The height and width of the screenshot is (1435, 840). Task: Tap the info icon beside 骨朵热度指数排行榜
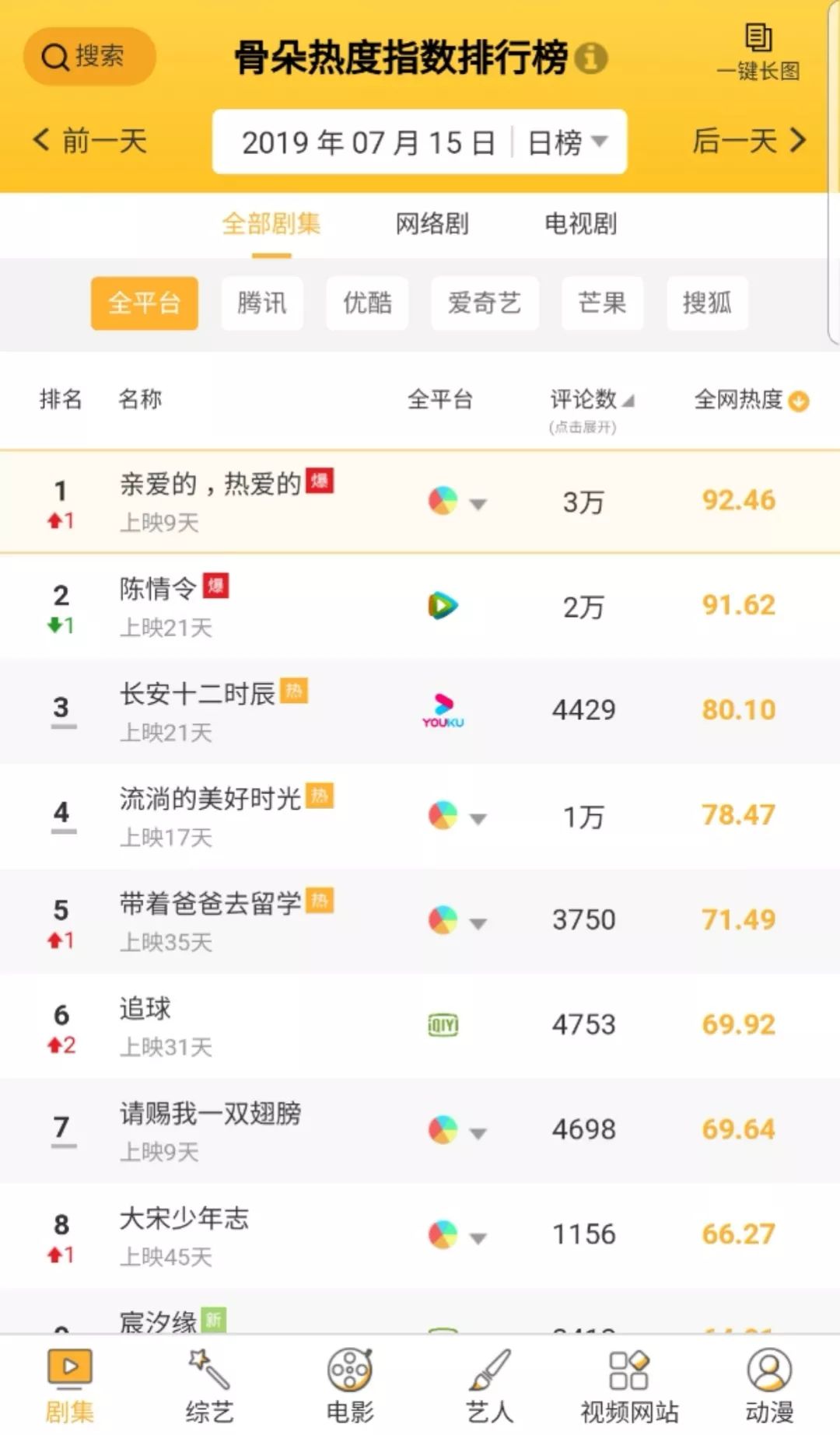[591, 58]
